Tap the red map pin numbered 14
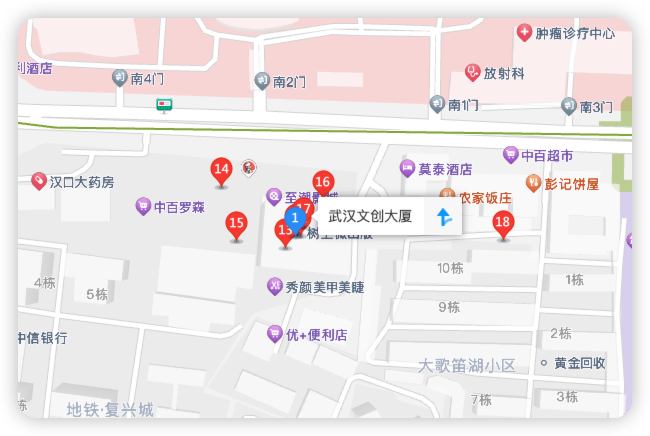This screenshot has height=436, width=650. click(x=222, y=170)
